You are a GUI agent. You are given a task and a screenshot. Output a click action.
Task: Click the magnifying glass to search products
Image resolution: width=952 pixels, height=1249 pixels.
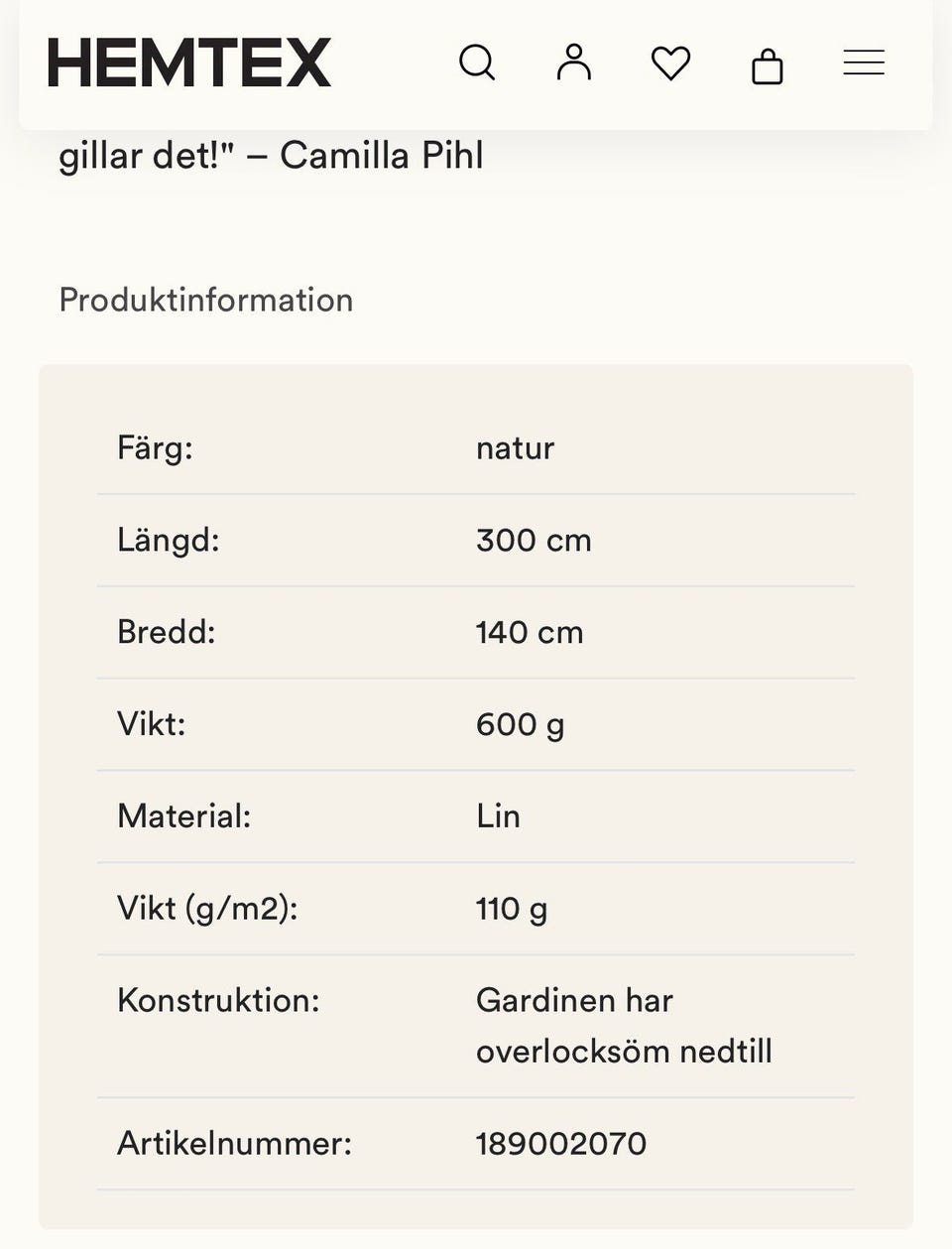tap(477, 62)
